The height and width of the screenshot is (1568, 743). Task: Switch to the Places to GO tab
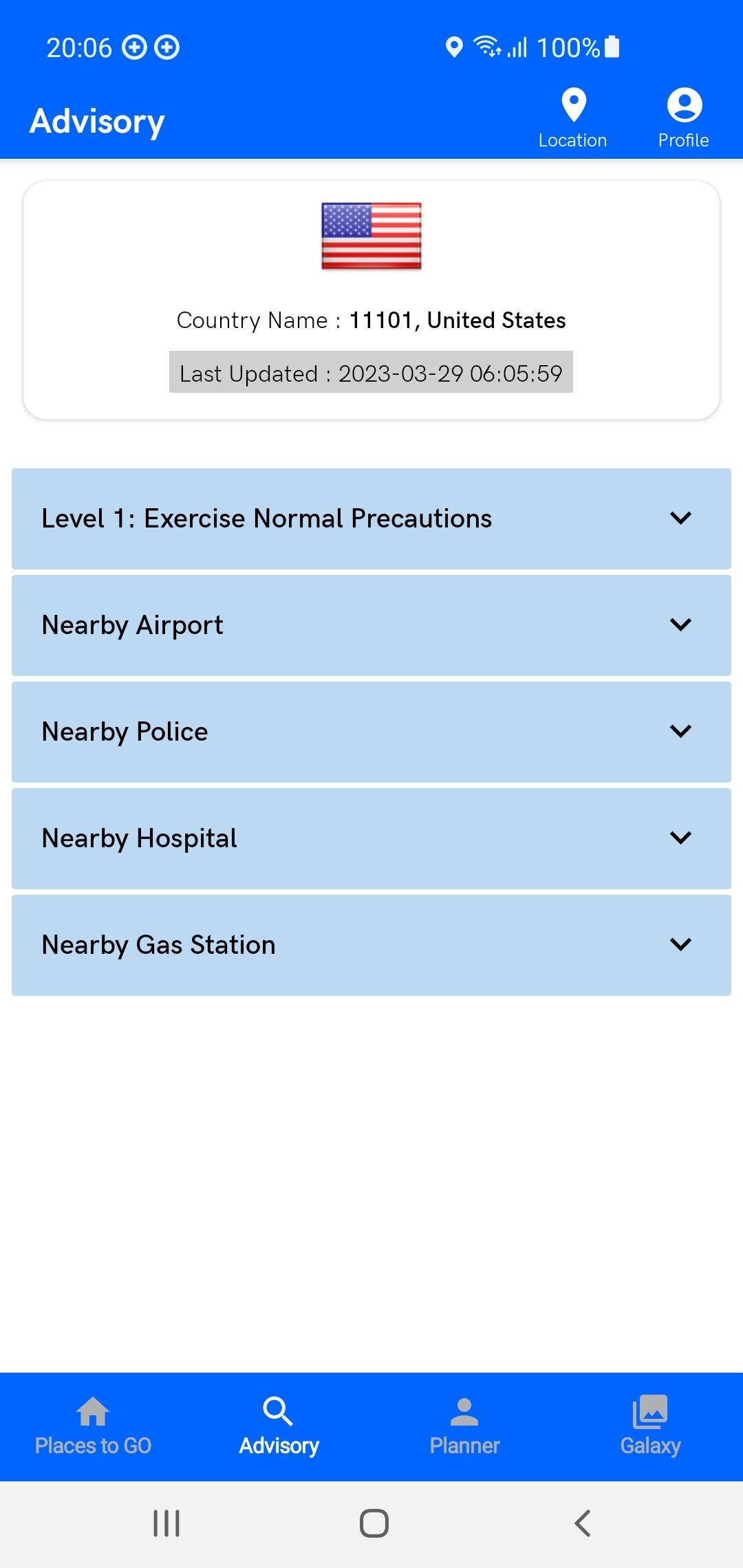[93, 1426]
